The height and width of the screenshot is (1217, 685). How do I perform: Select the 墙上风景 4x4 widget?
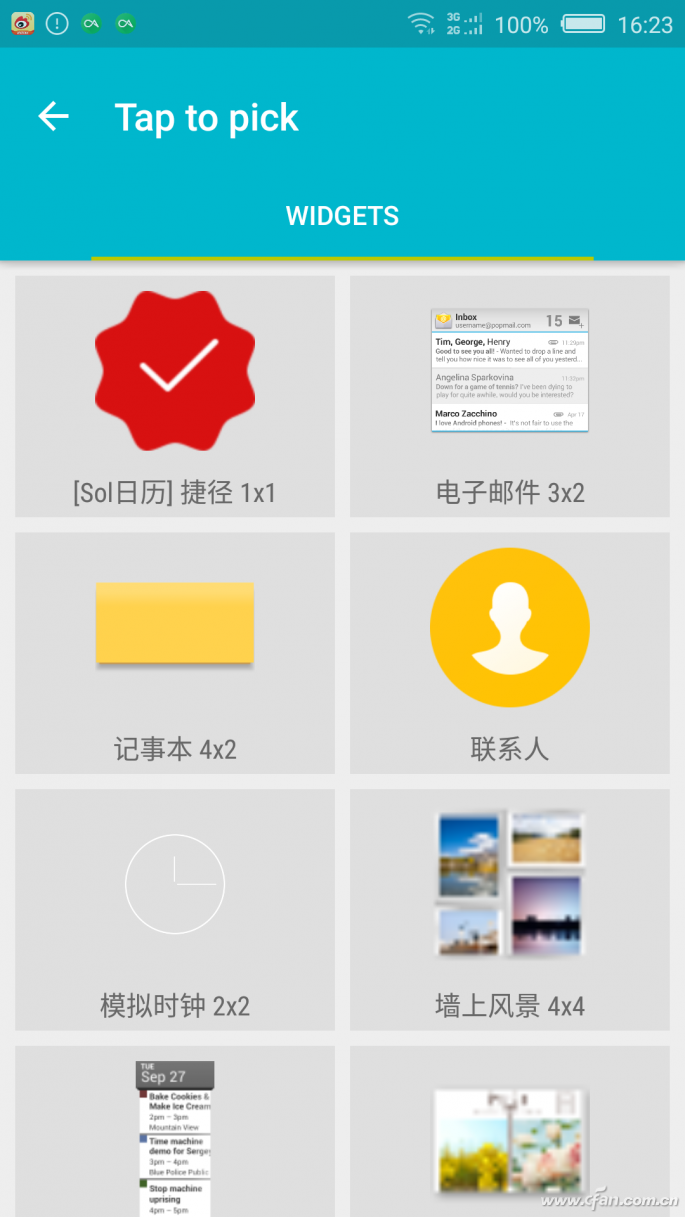click(x=509, y=909)
